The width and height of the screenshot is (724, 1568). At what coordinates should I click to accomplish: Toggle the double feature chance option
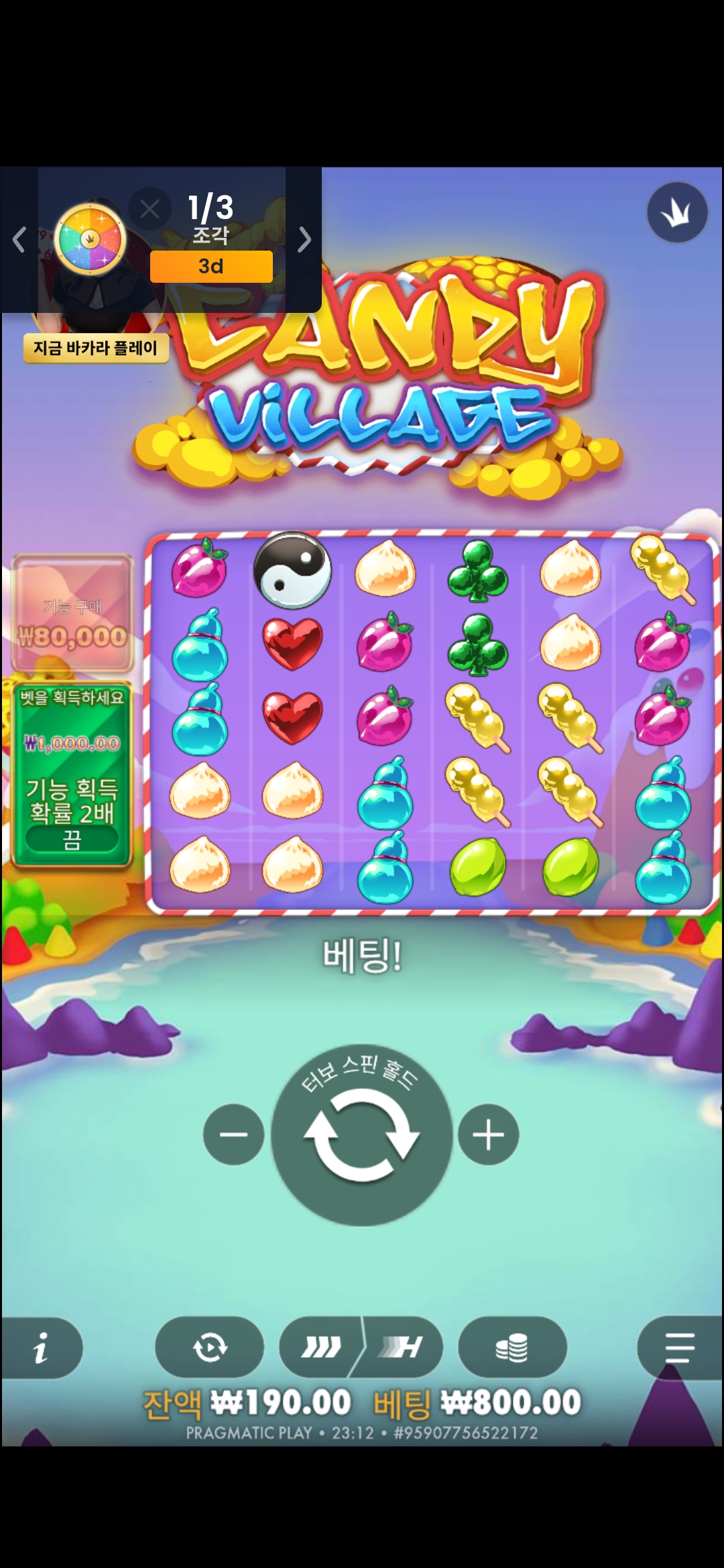point(72,838)
